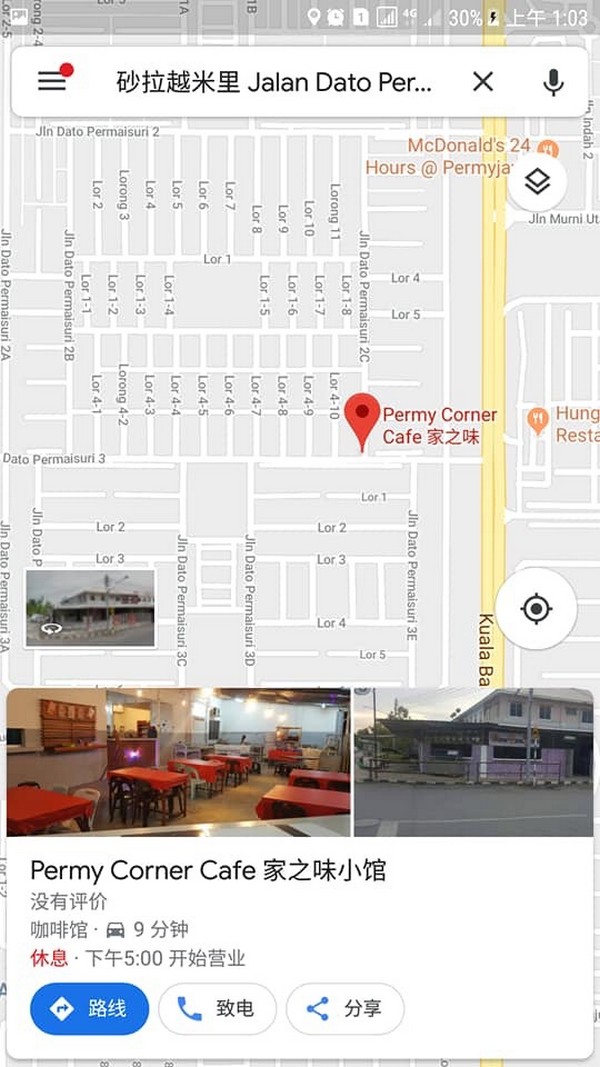
Task: Clear the search query
Action: tap(483, 82)
